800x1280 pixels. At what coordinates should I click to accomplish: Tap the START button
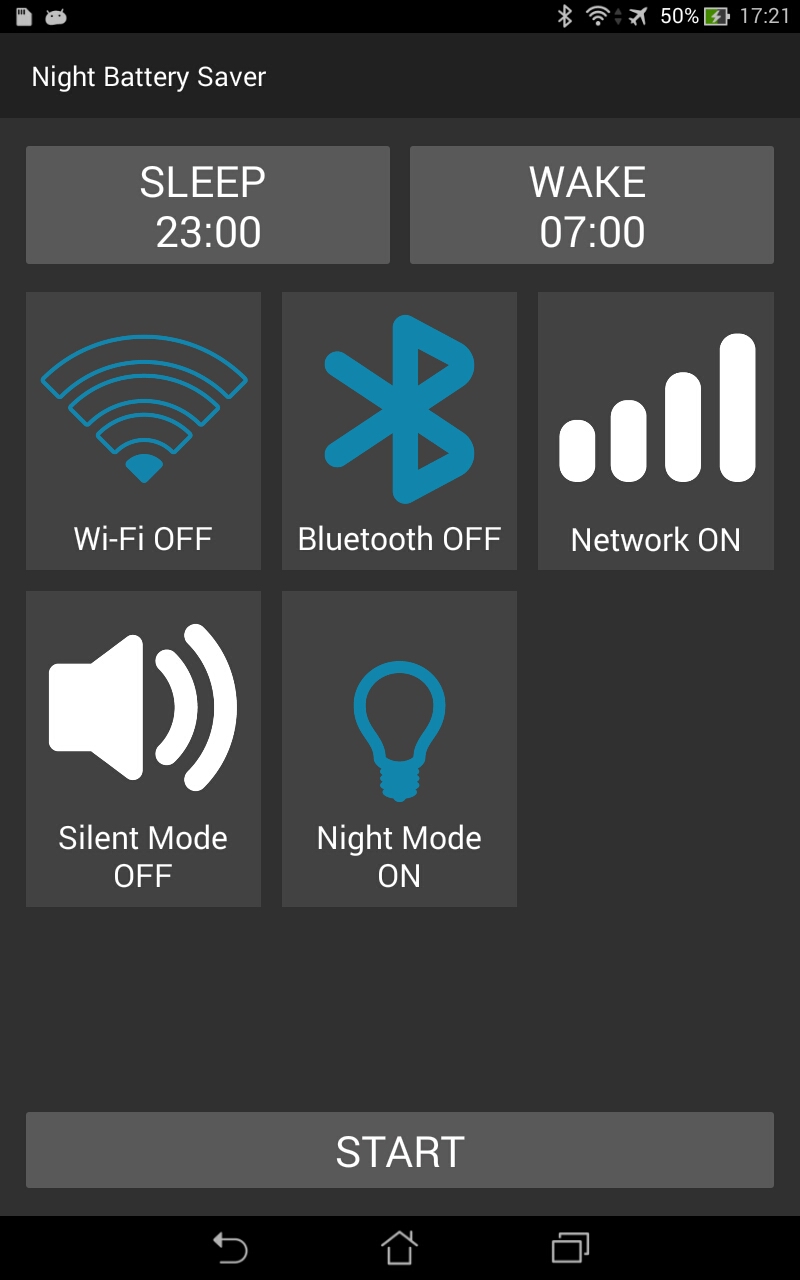click(400, 1150)
